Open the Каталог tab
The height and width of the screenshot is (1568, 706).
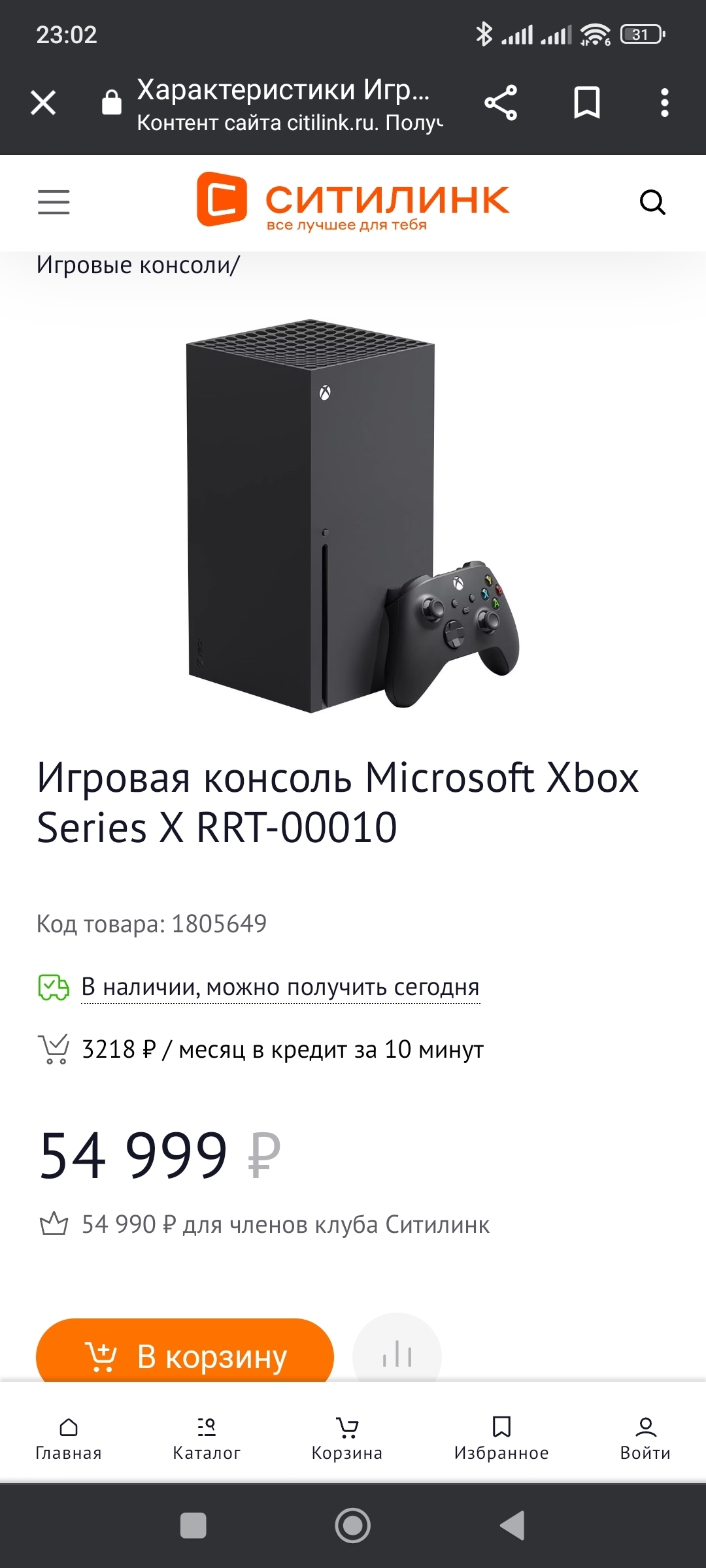tap(207, 1439)
